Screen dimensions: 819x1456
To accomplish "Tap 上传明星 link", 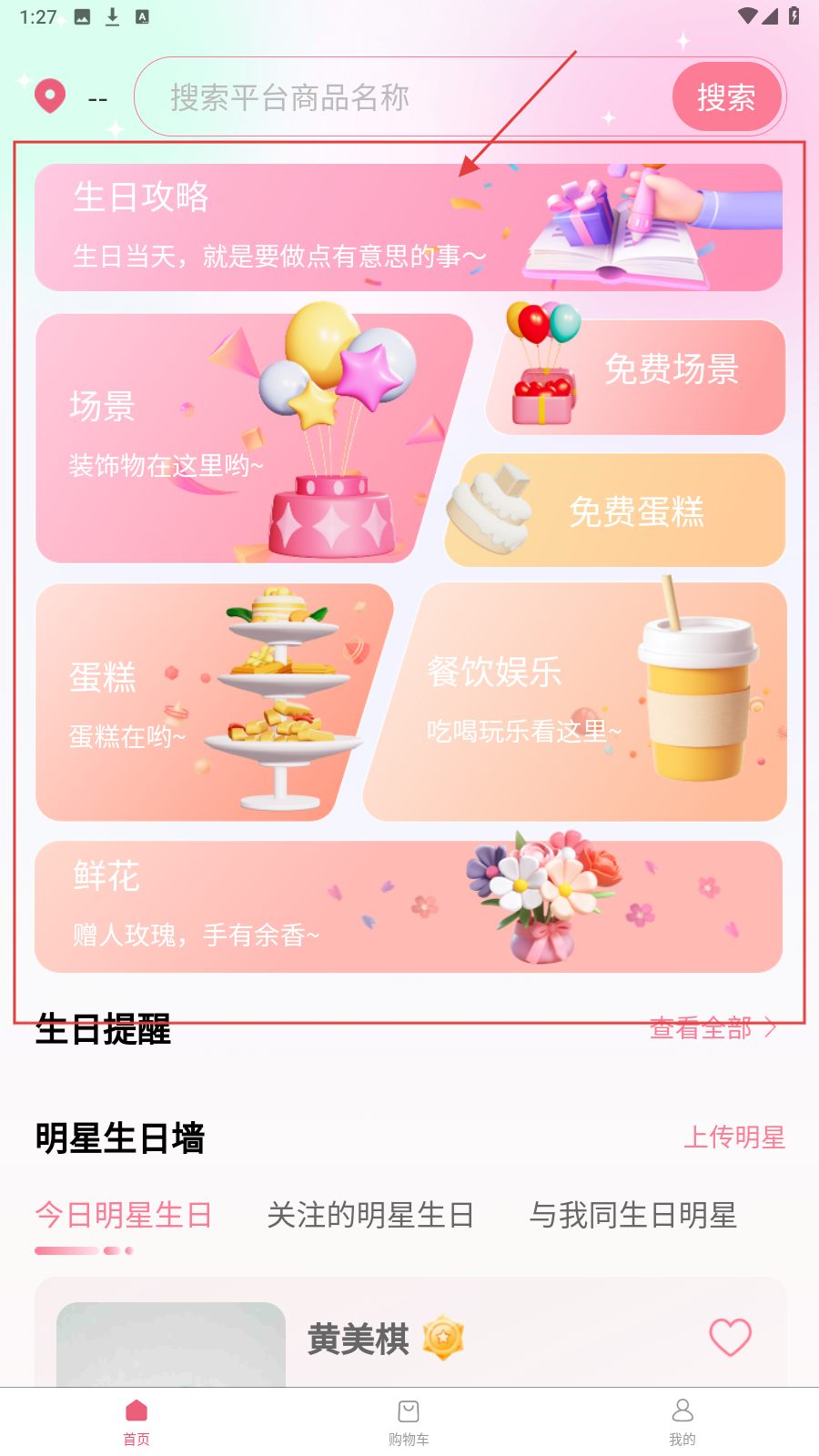I will [x=733, y=1137].
